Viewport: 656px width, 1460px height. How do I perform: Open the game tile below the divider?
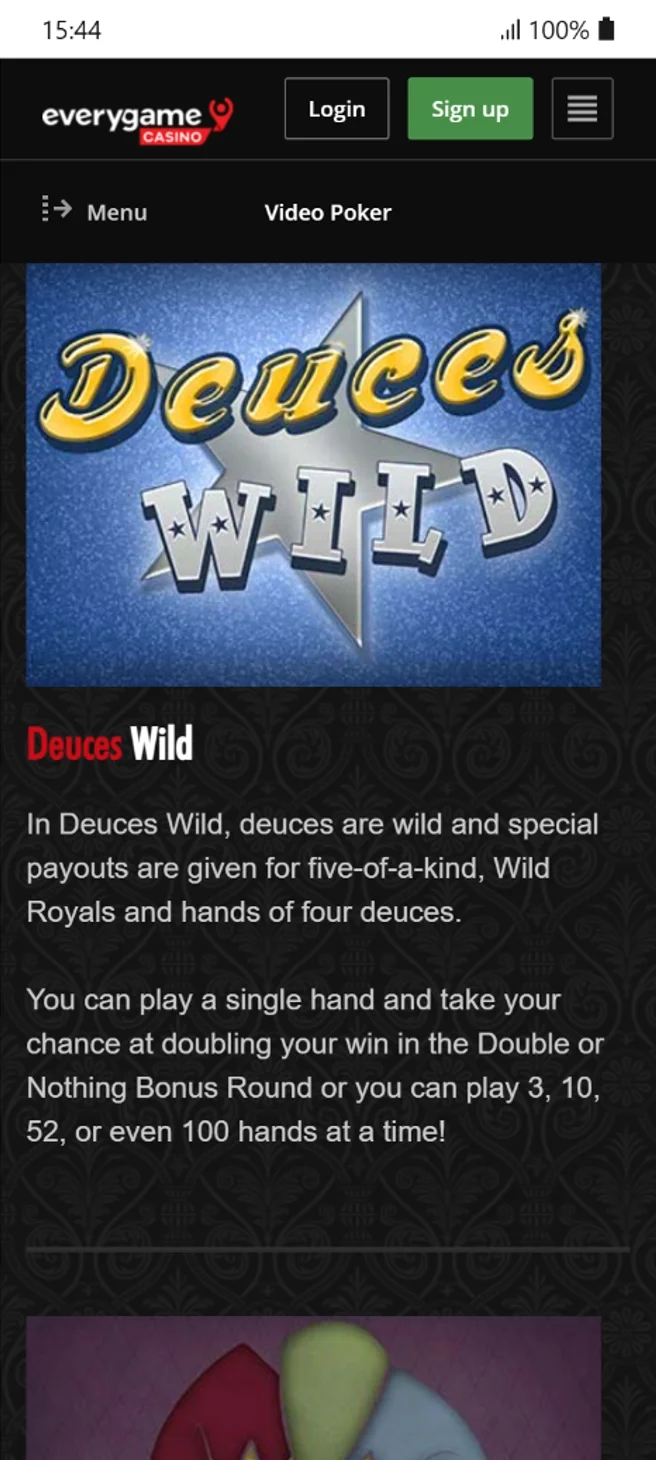coord(313,1388)
